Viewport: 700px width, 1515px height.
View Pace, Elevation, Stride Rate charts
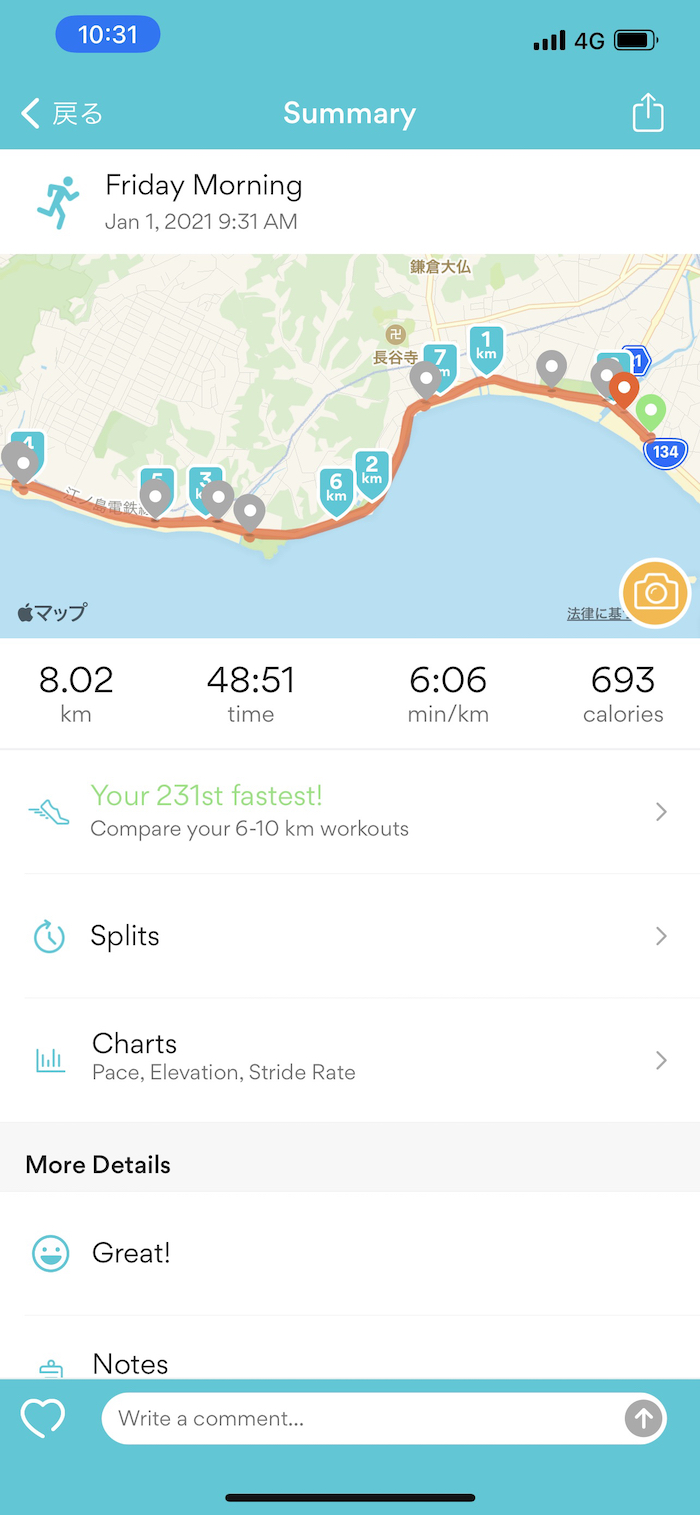[x=348, y=1059]
